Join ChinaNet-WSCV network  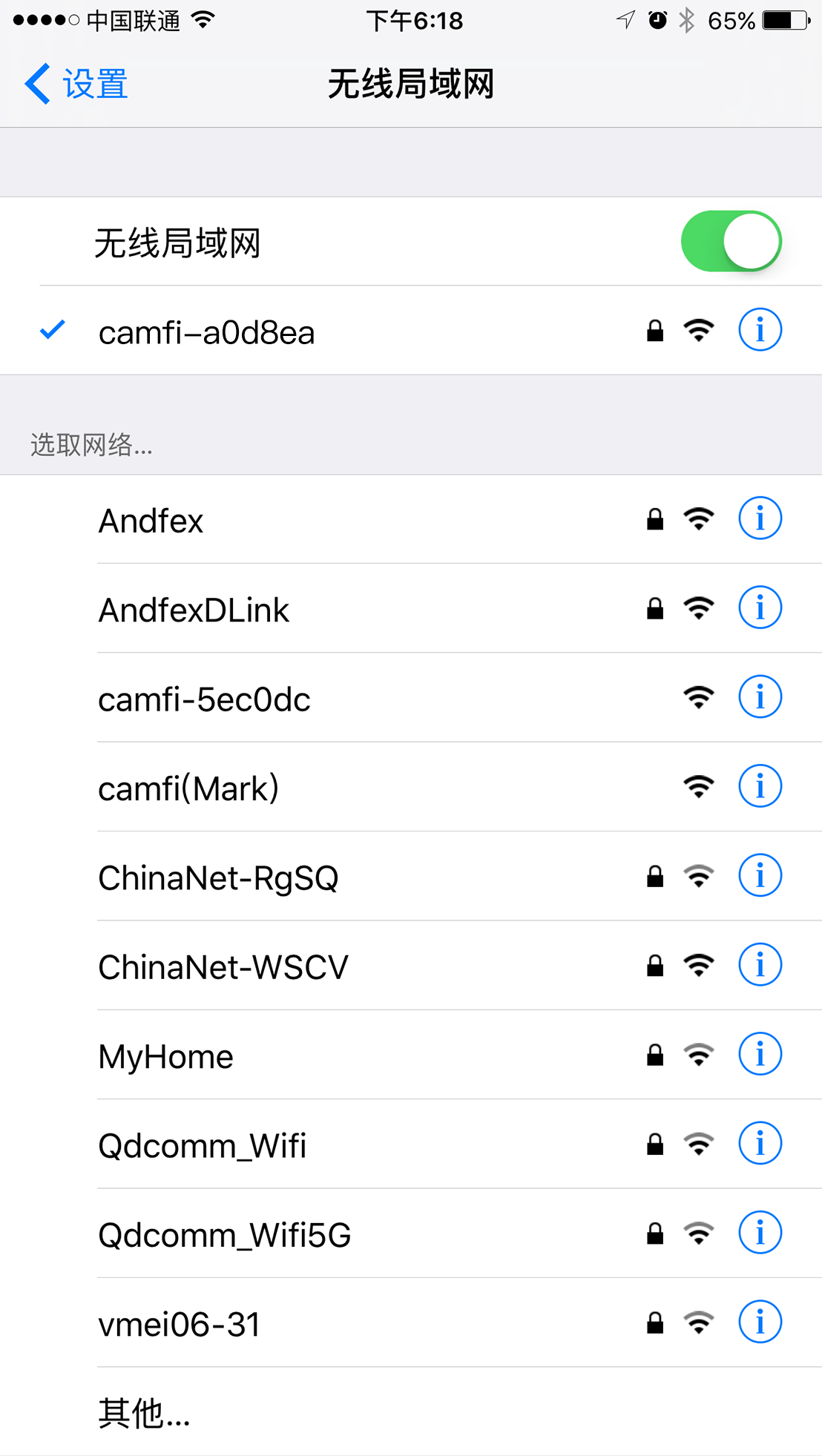click(411, 966)
